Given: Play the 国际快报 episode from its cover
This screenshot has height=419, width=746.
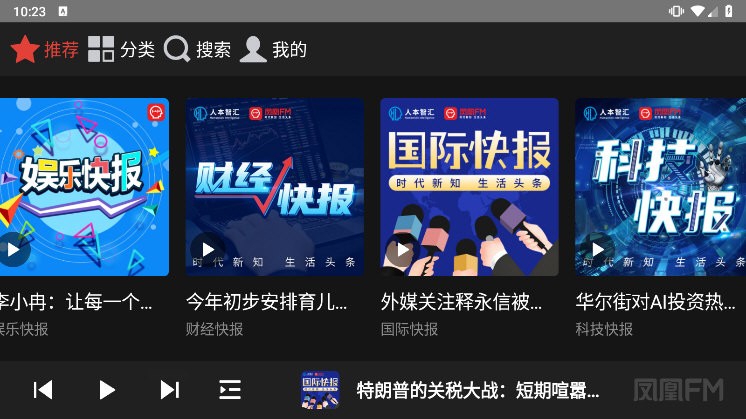Looking at the screenshot, I should click(x=402, y=250).
